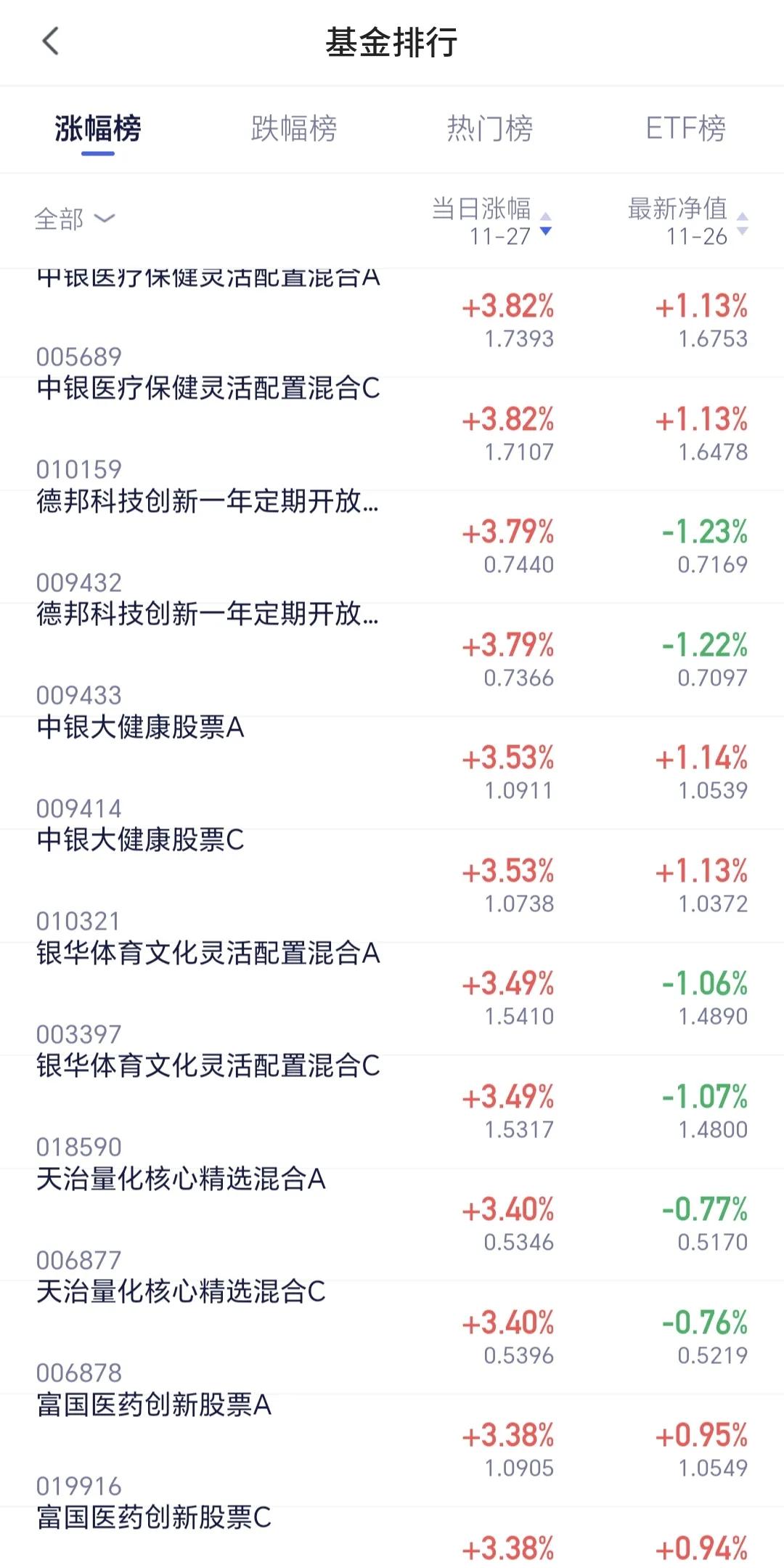Image resolution: width=784 pixels, height=1568 pixels.
Task: Open 富国医药创新股票C fund page
Action: 392,1537
